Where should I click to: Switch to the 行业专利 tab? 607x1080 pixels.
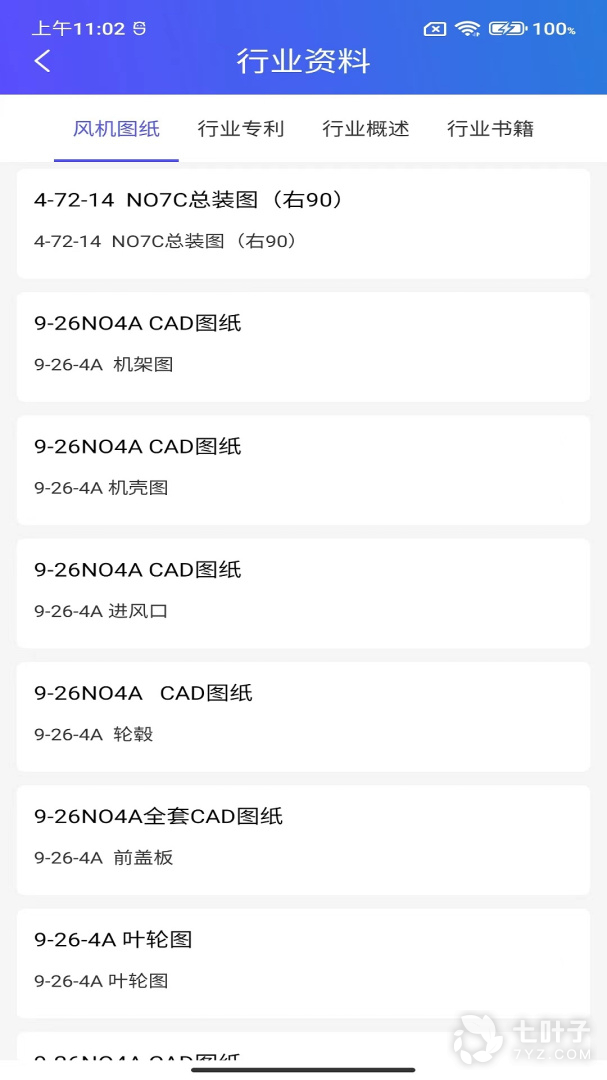241,129
